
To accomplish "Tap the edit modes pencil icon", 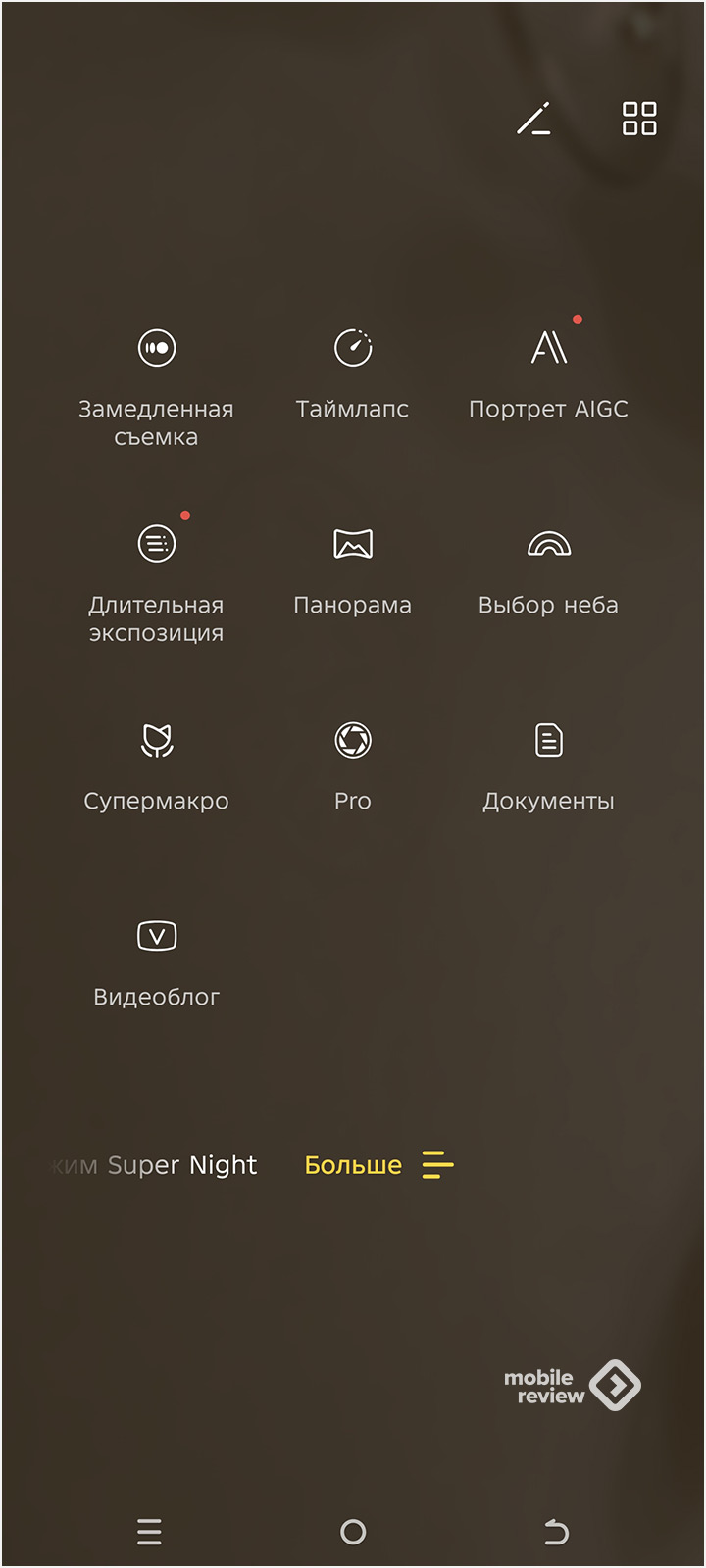I will click(x=533, y=119).
